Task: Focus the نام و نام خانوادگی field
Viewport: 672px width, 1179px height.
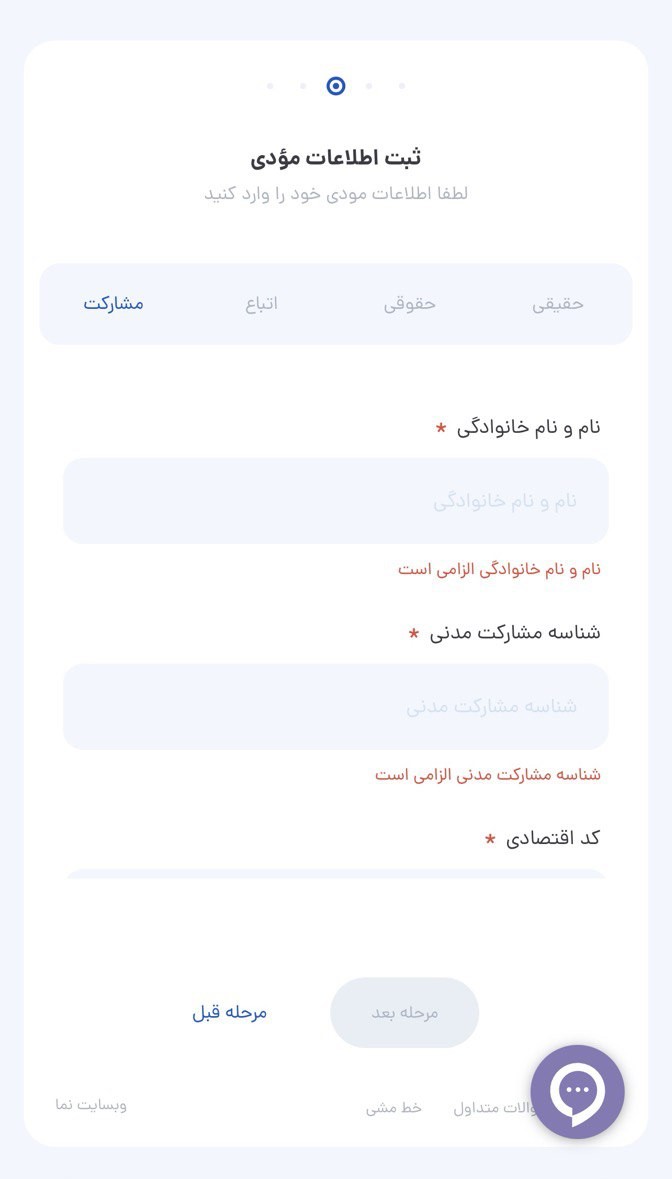Action: [x=336, y=501]
